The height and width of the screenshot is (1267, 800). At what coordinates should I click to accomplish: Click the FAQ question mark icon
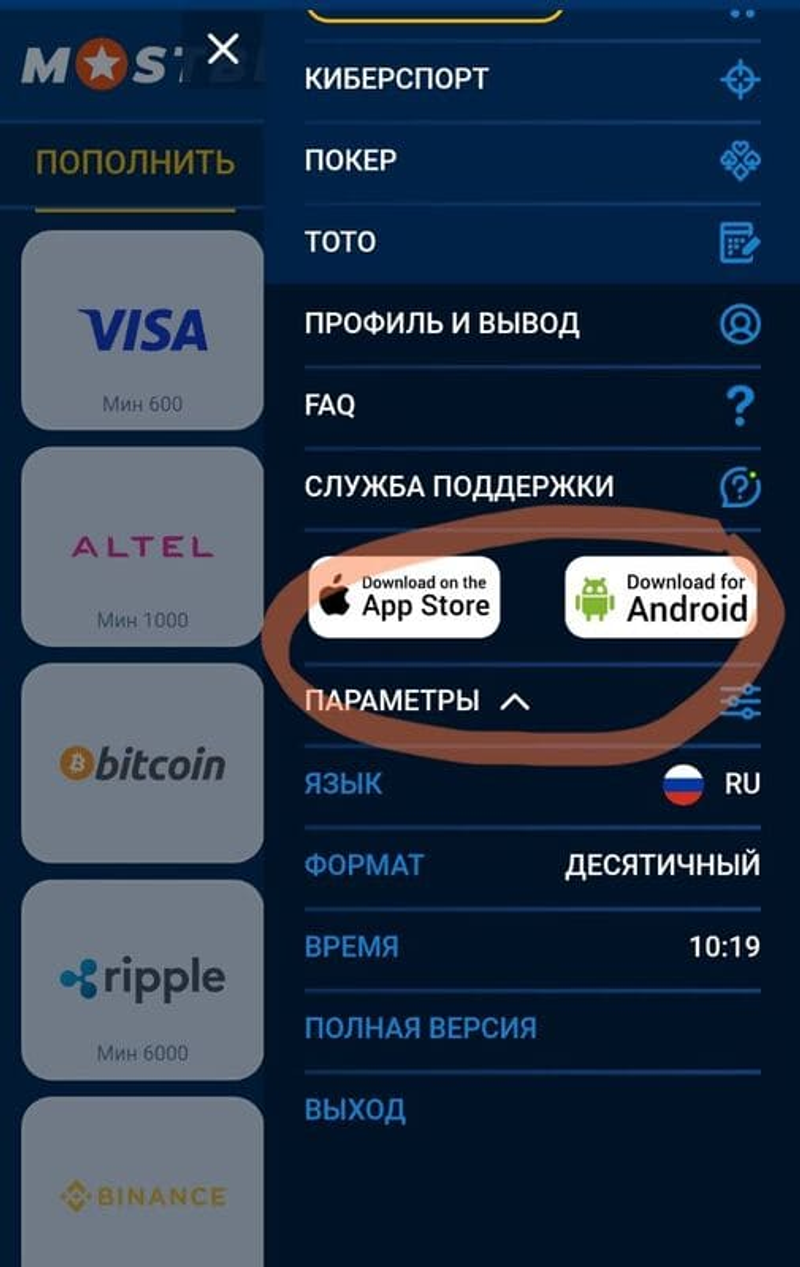pyautogui.click(x=741, y=404)
